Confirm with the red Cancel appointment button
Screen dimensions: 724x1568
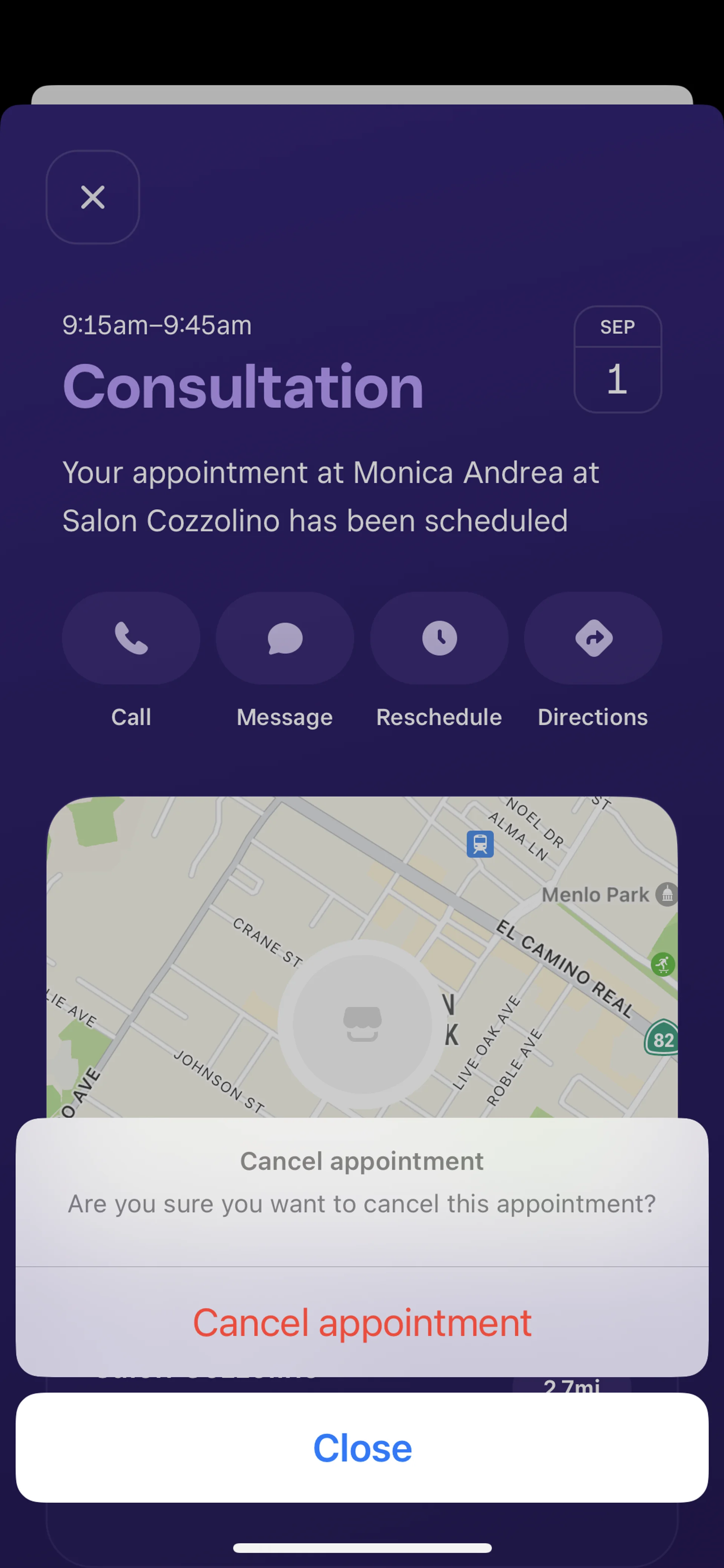pyautogui.click(x=362, y=1322)
